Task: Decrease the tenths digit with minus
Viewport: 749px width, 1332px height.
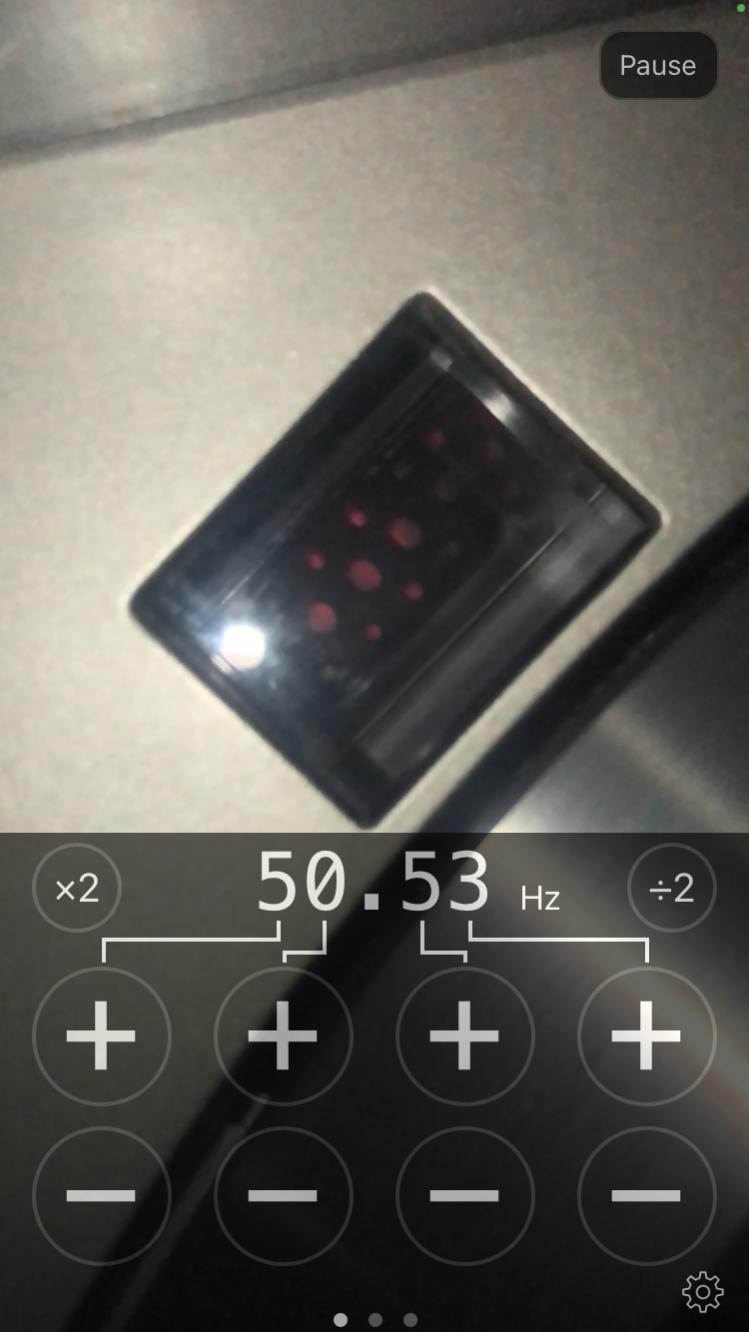Action: (466, 1196)
